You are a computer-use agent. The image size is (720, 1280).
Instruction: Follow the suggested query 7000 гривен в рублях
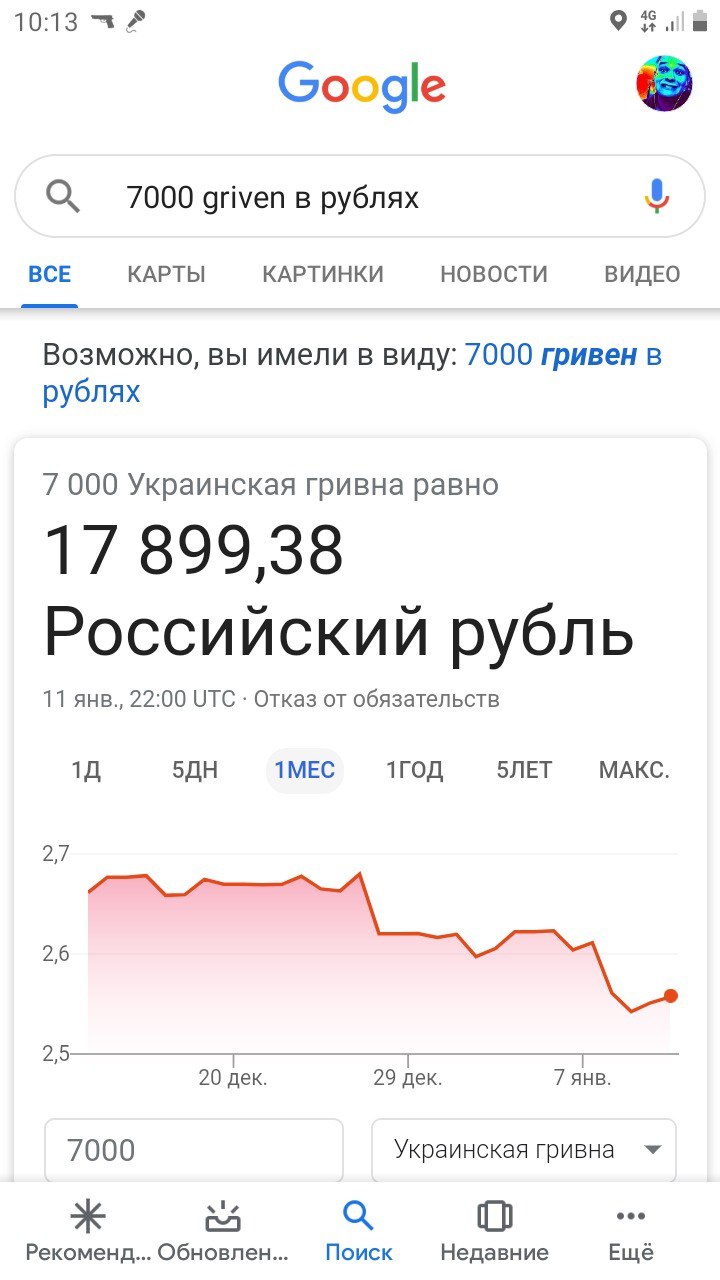(563, 356)
